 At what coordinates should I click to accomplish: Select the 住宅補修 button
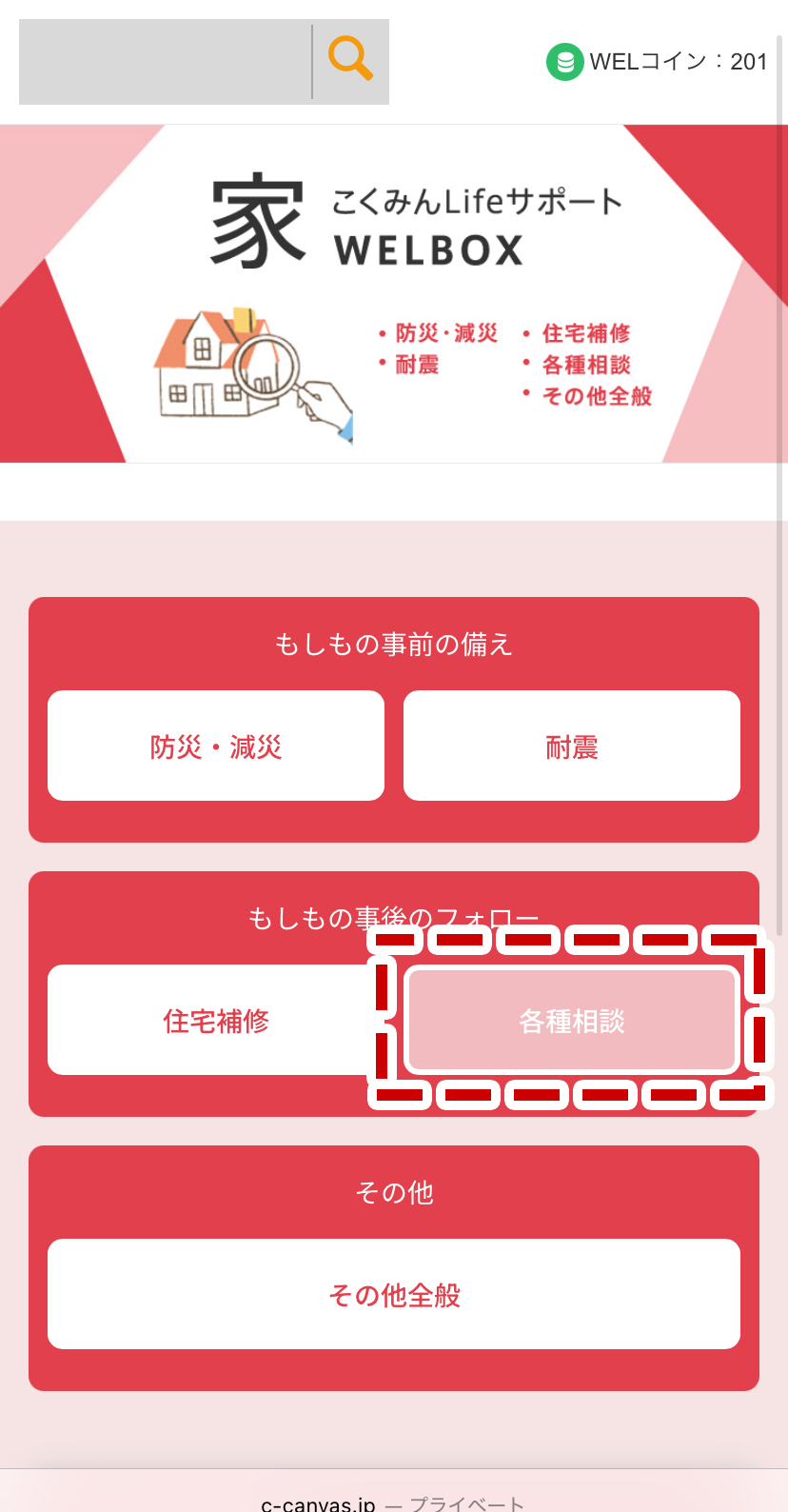(x=216, y=1021)
